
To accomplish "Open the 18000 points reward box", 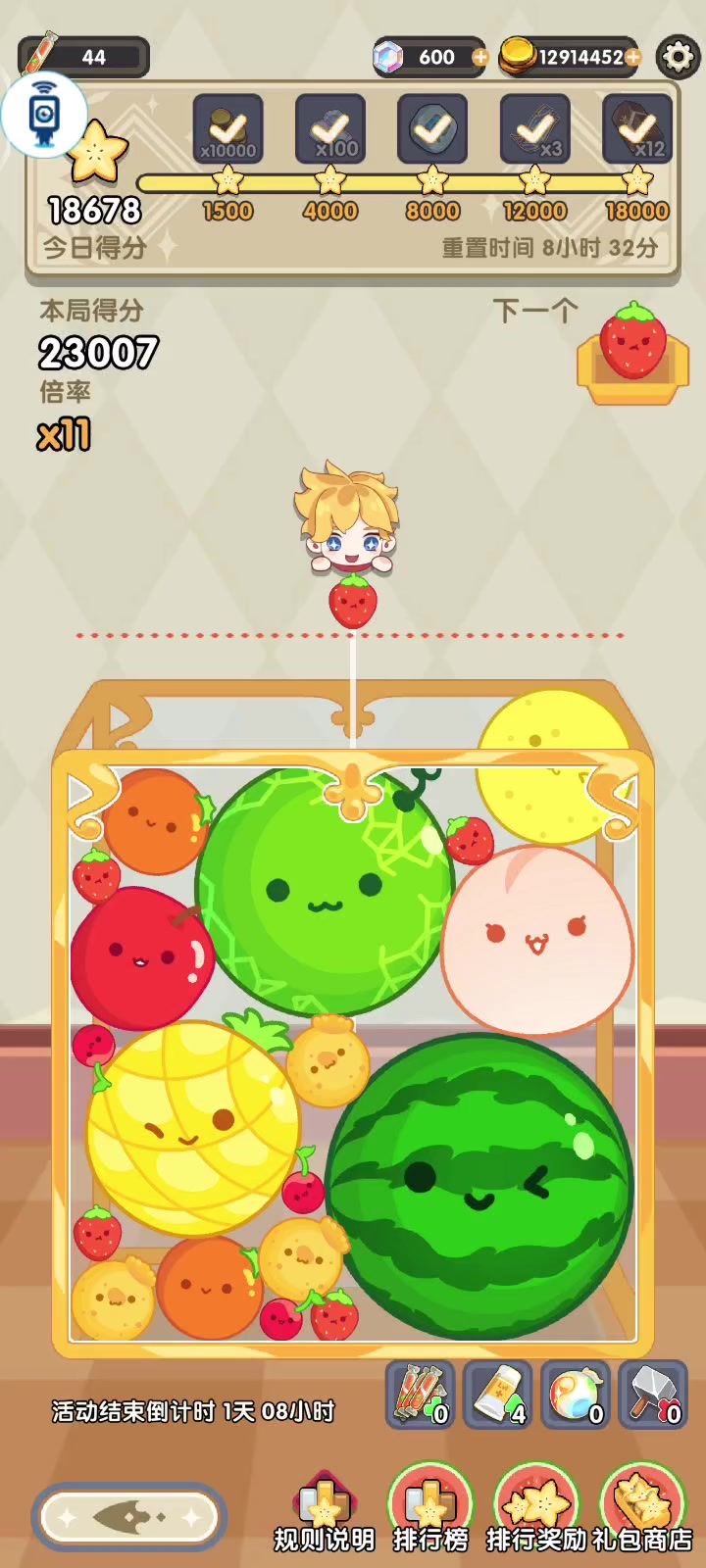I will (636, 129).
